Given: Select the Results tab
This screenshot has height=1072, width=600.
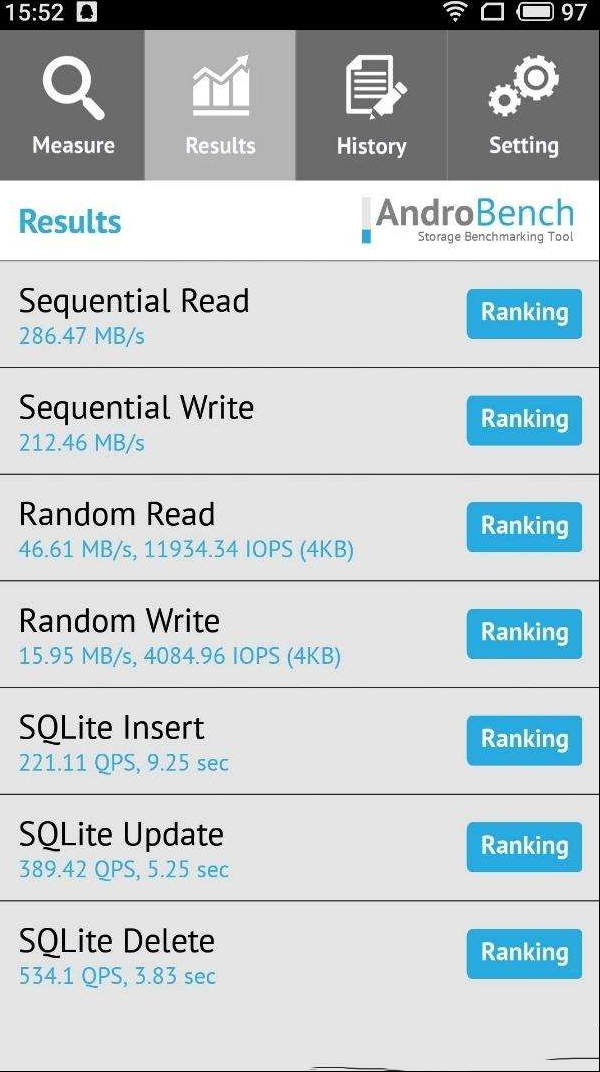Looking at the screenshot, I should (x=220, y=105).
